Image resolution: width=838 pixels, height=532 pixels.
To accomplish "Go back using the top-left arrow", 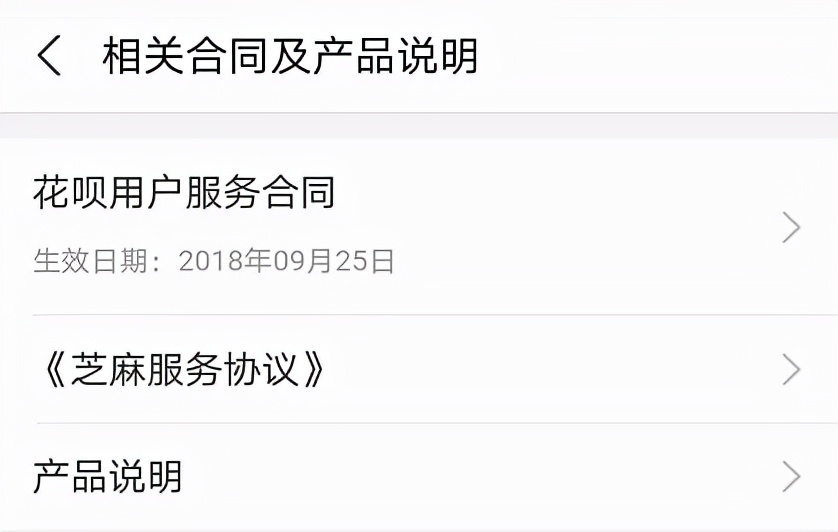I will [x=49, y=56].
